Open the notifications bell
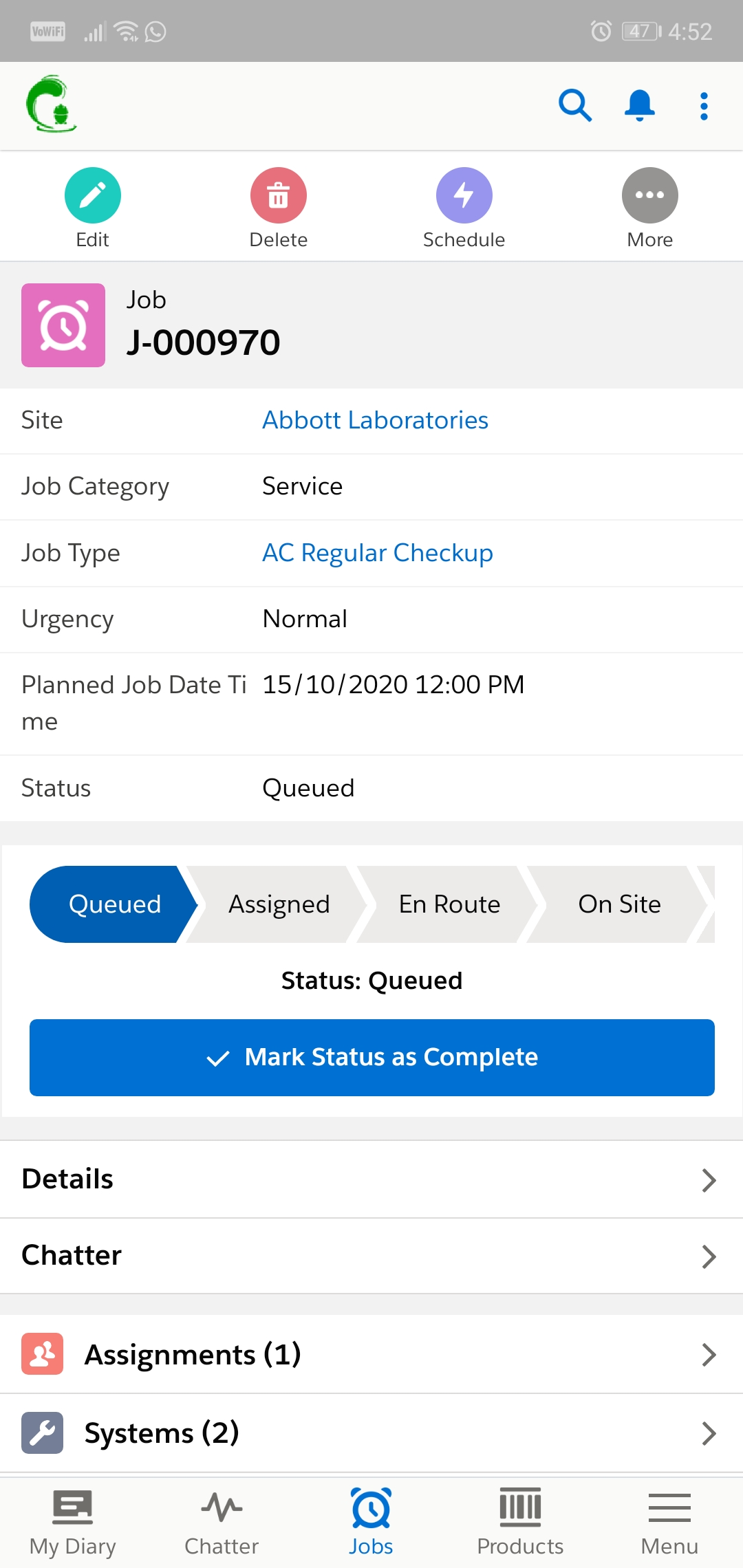743x1568 pixels. (639, 106)
